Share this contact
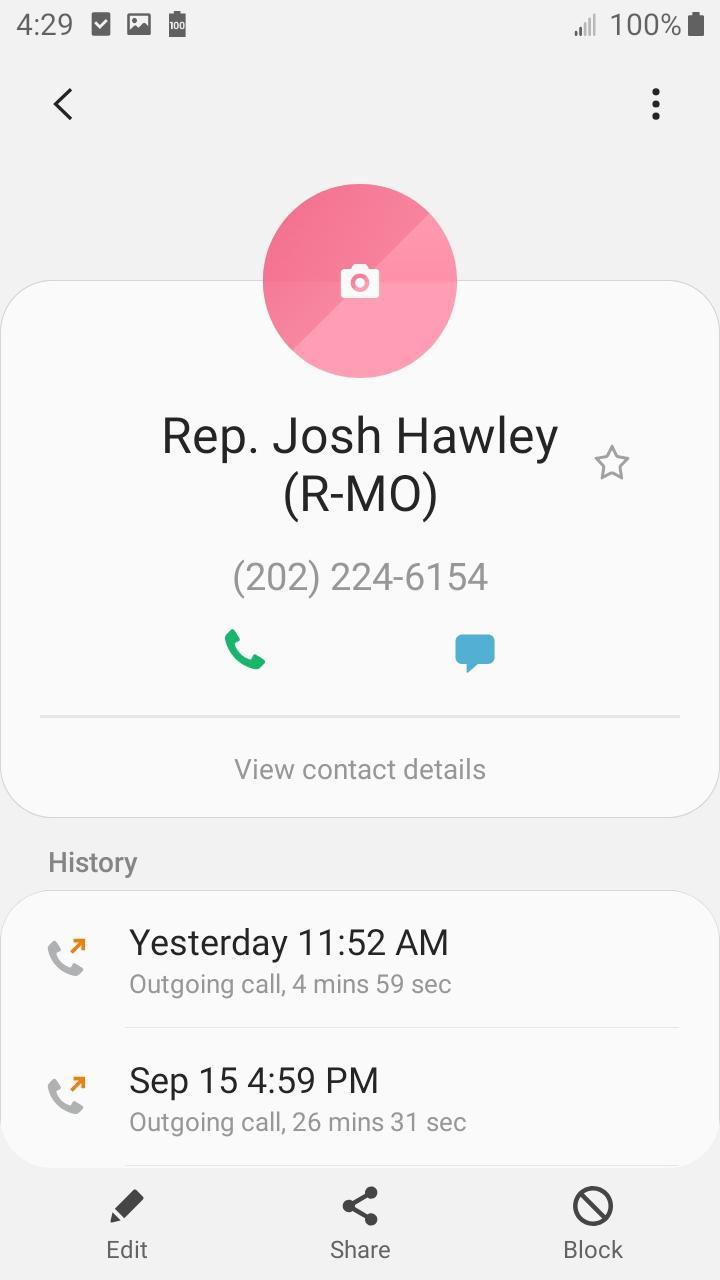The height and width of the screenshot is (1280, 720). (x=360, y=1225)
